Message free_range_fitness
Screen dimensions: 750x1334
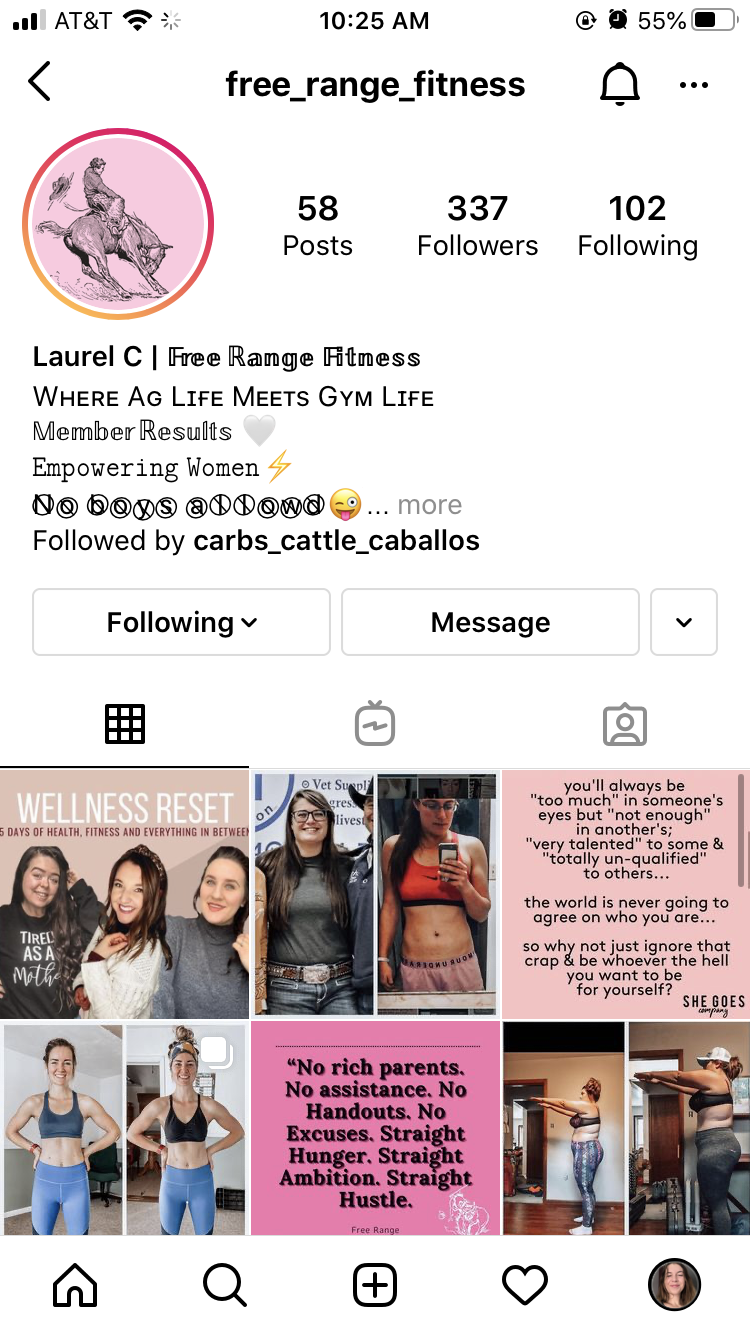click(x=490, y=622)
